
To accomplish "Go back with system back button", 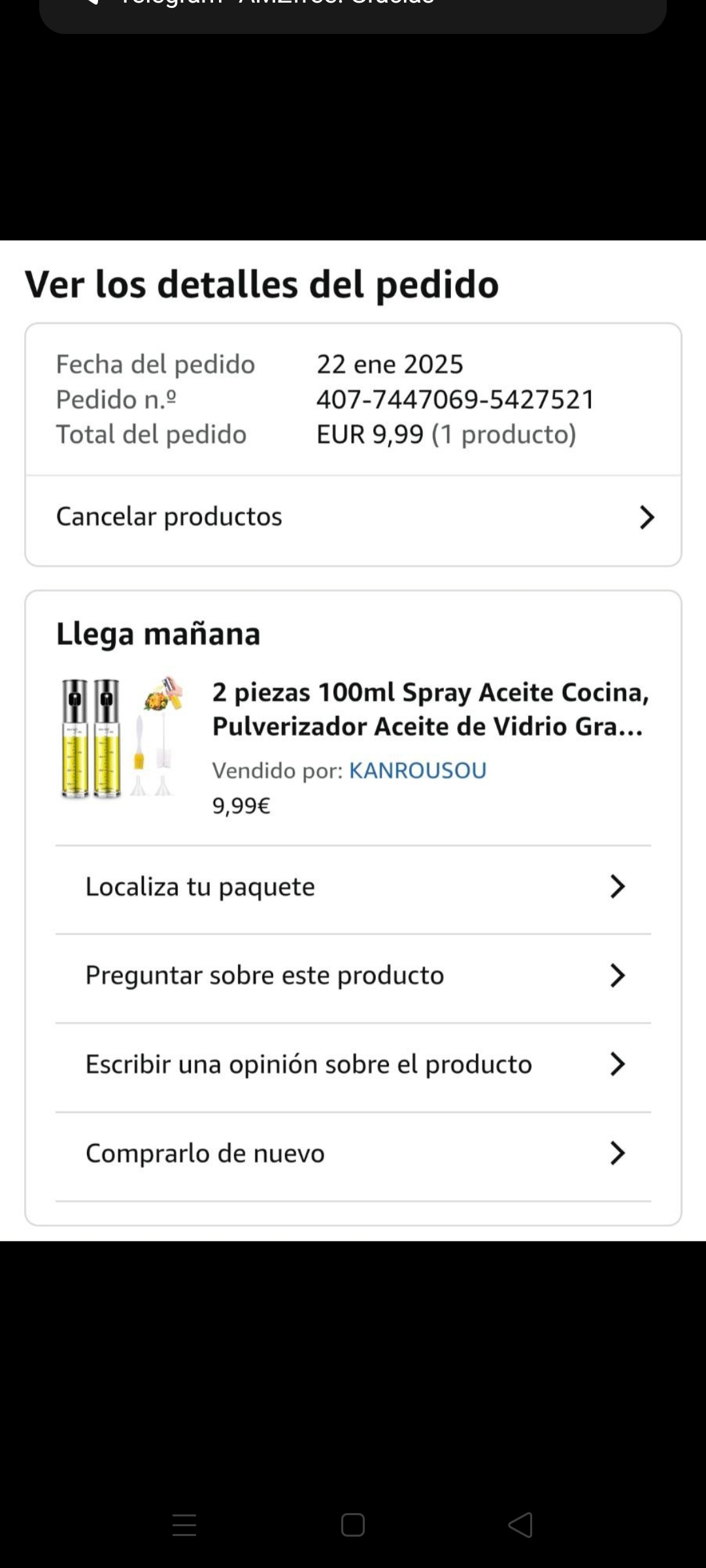I will tap(521, 1526).
